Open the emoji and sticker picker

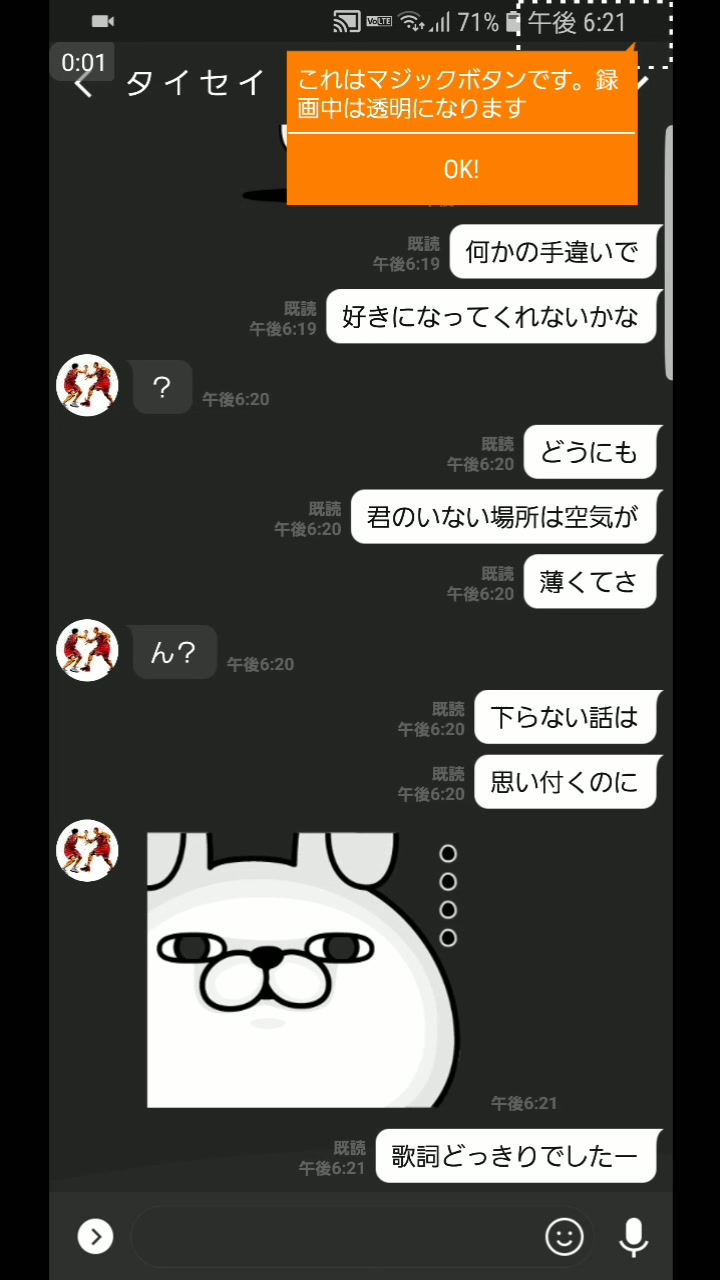pos(564,1237)
